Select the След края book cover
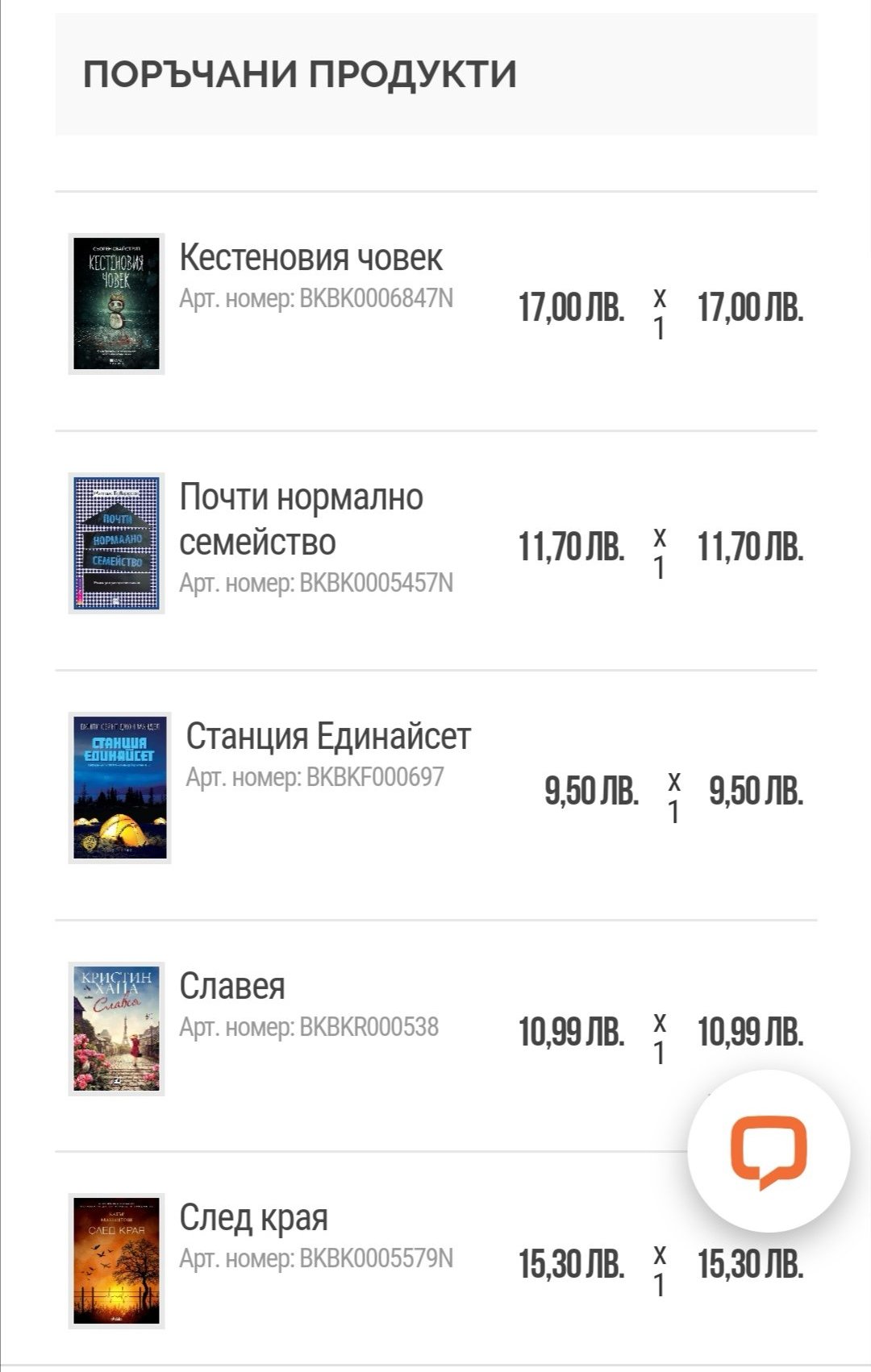Screen dimensions: 871x1372 coord(116,1261)
